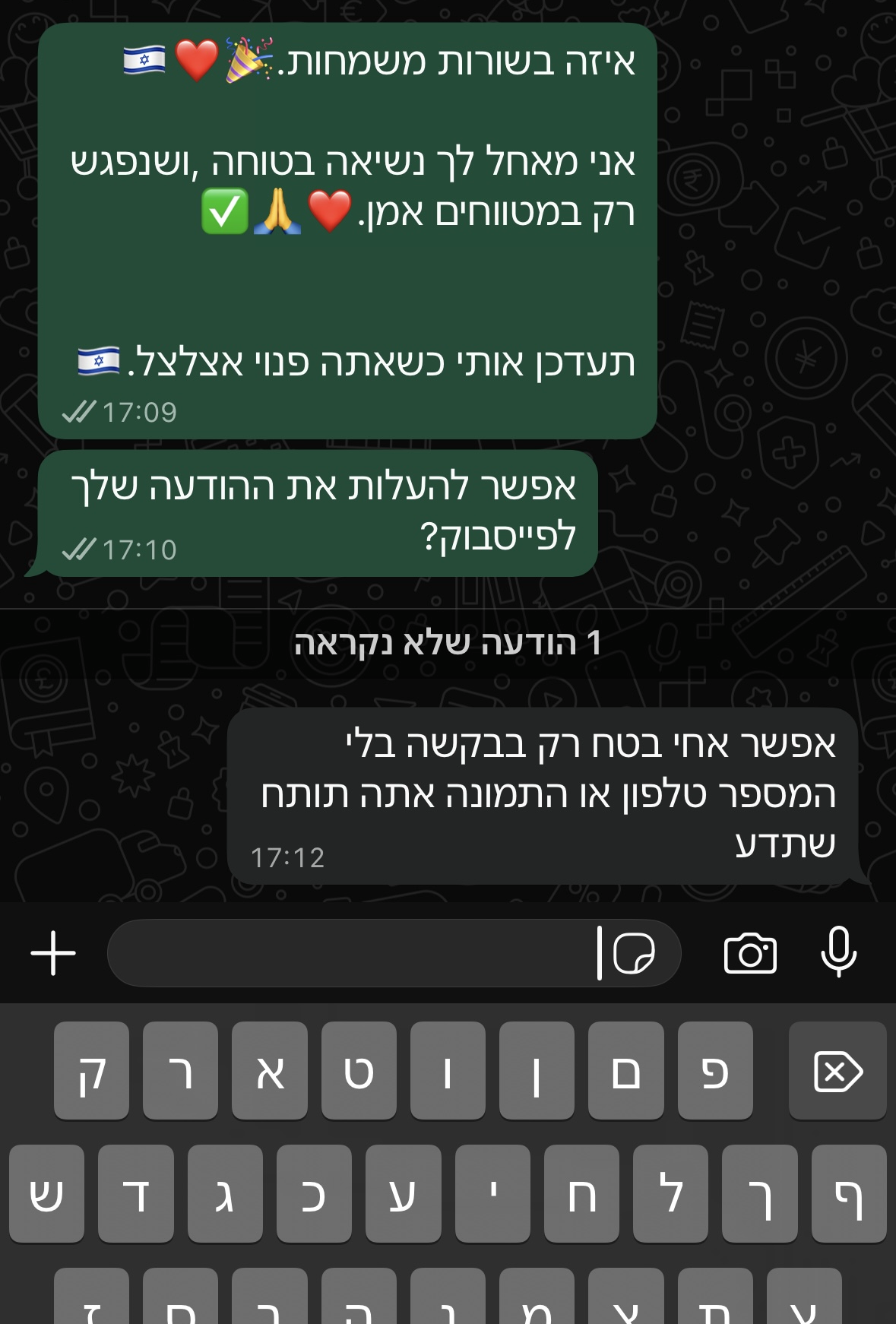
Task: Tap the message input field
Action: [x=350, y=953]
